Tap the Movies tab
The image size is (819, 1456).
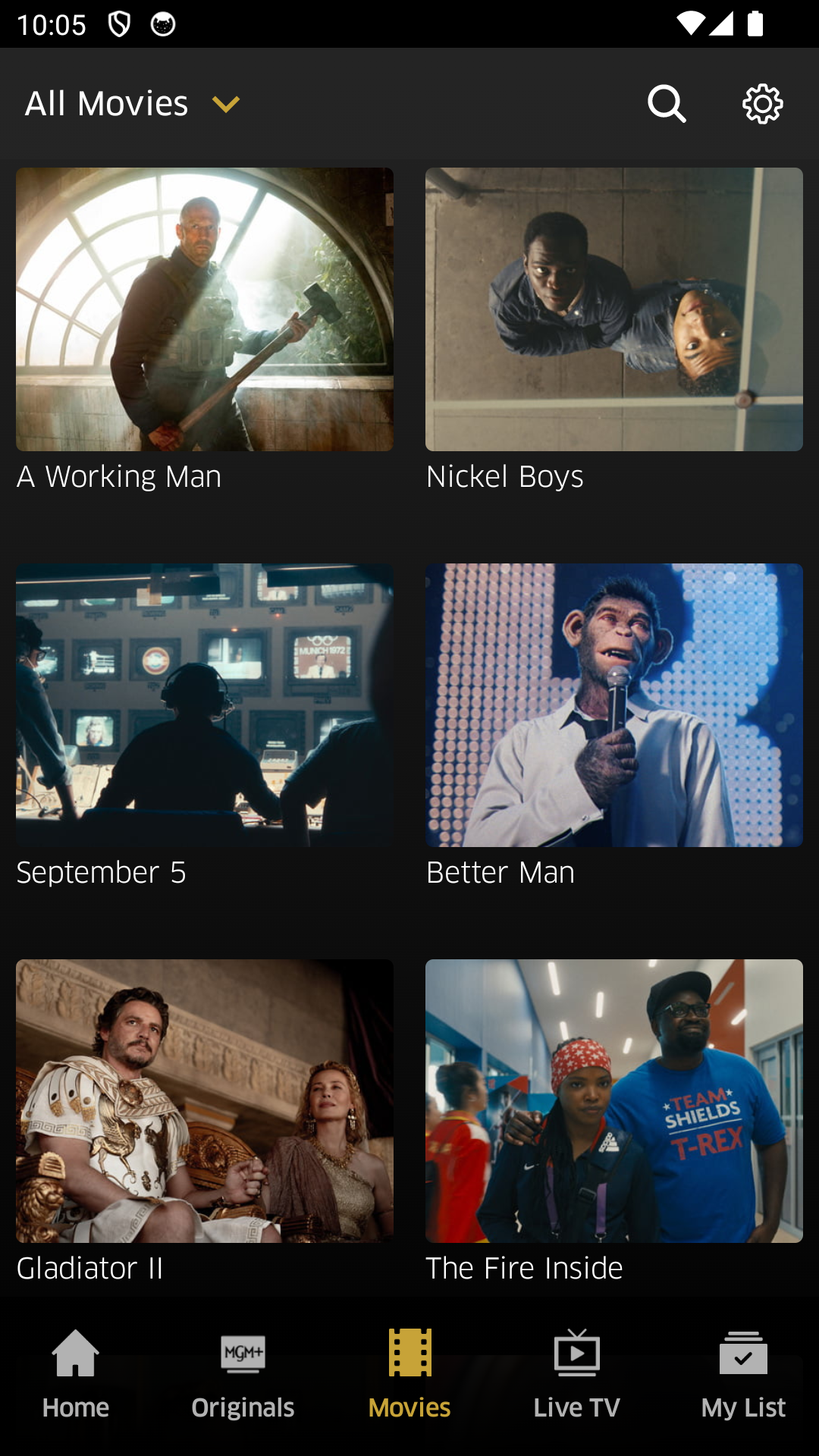tap(409, 1374)
